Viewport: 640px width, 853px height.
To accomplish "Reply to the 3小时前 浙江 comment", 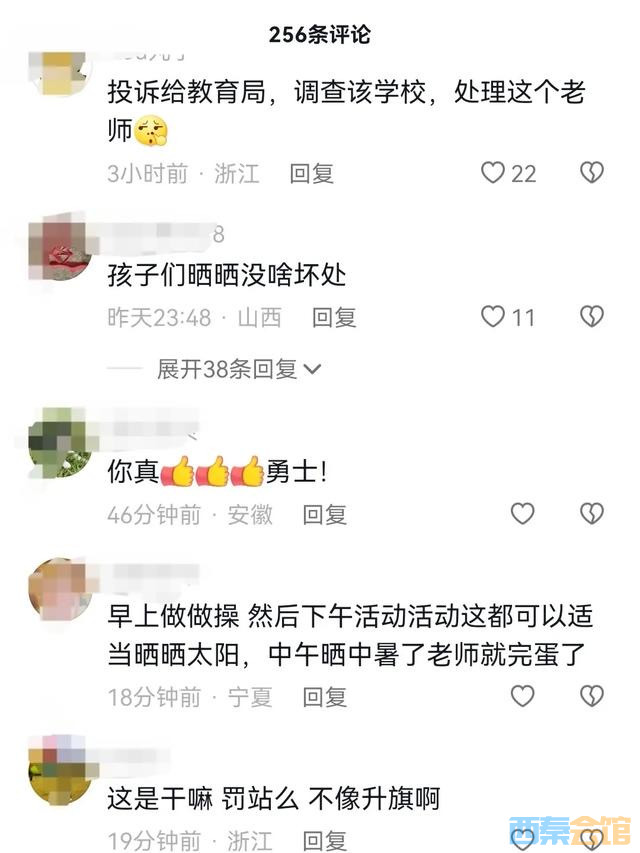I will click(x=311, y=173).
